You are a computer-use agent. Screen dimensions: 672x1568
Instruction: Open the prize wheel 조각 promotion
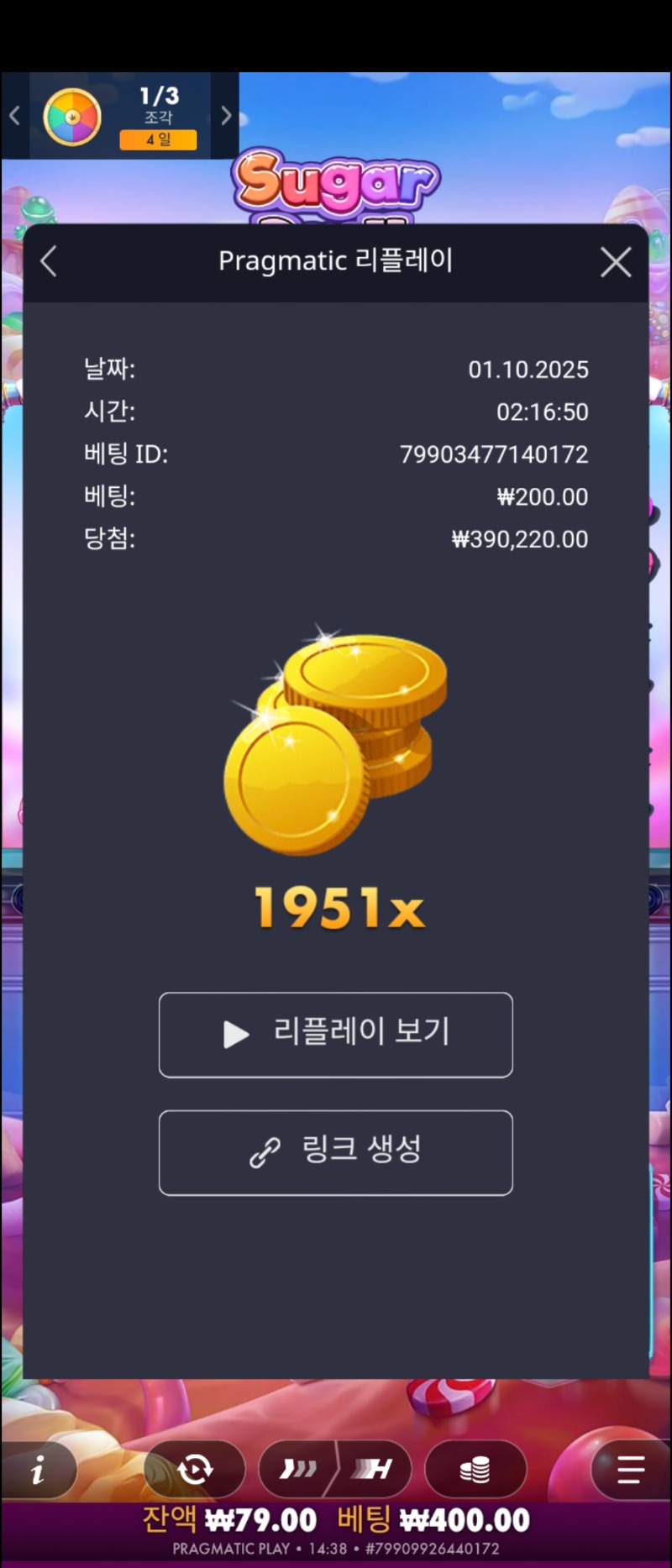[73, 117]
